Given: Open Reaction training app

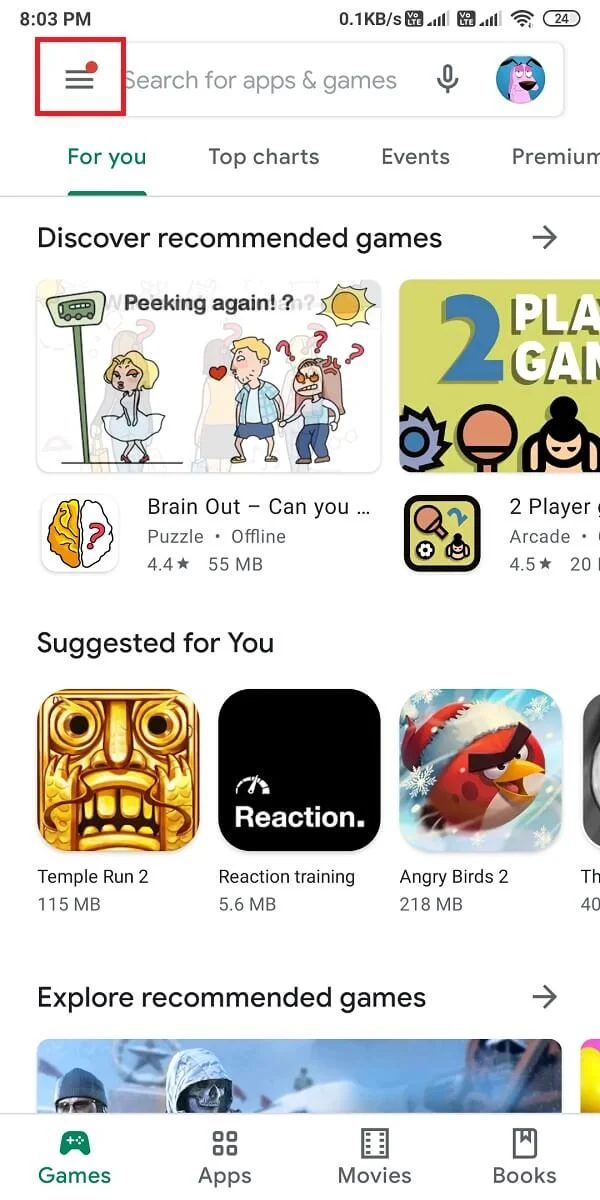Looking at the screenshot, I should [299, 770].
